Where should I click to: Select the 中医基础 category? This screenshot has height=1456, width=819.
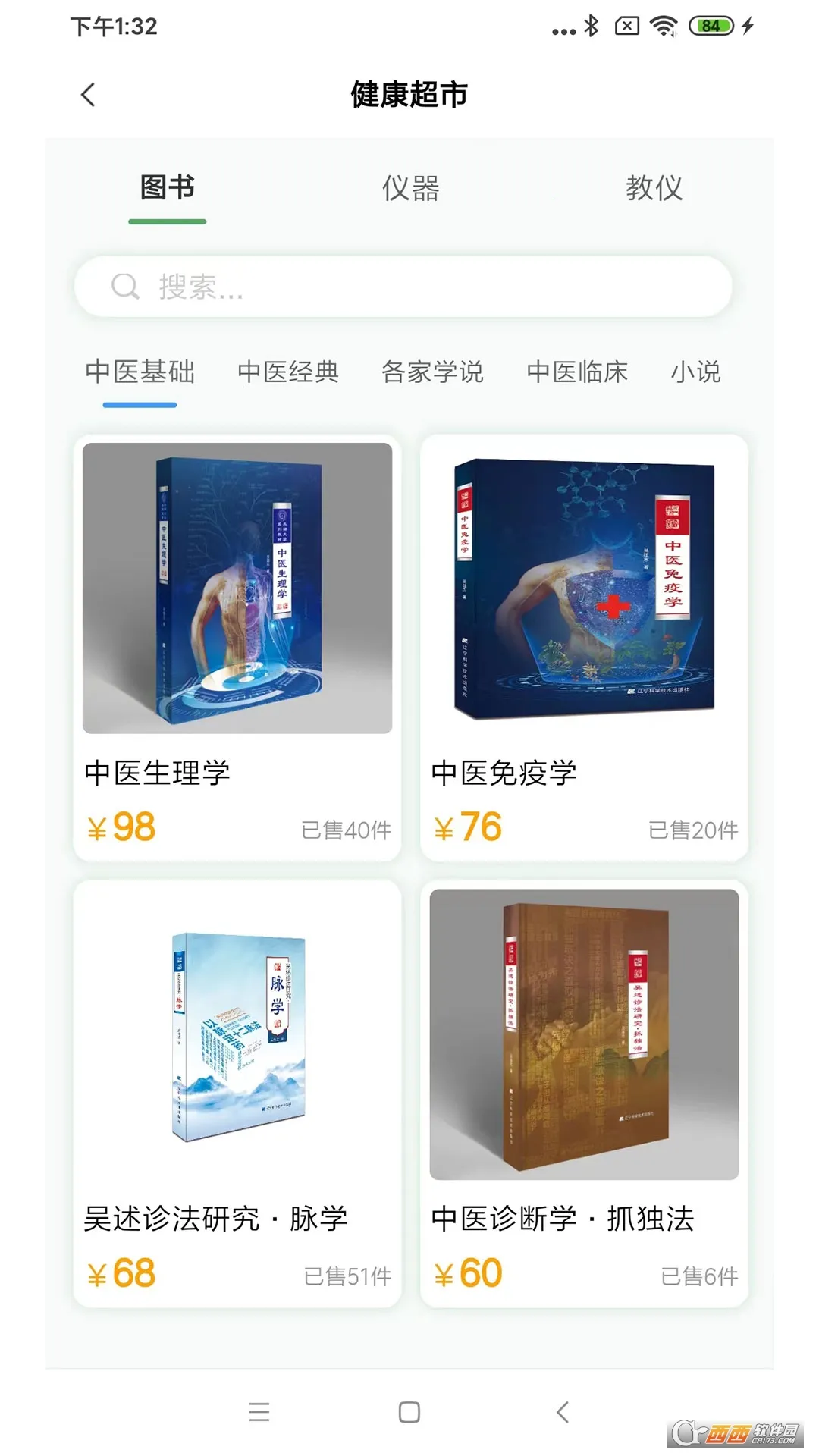[x=140, y=372]
